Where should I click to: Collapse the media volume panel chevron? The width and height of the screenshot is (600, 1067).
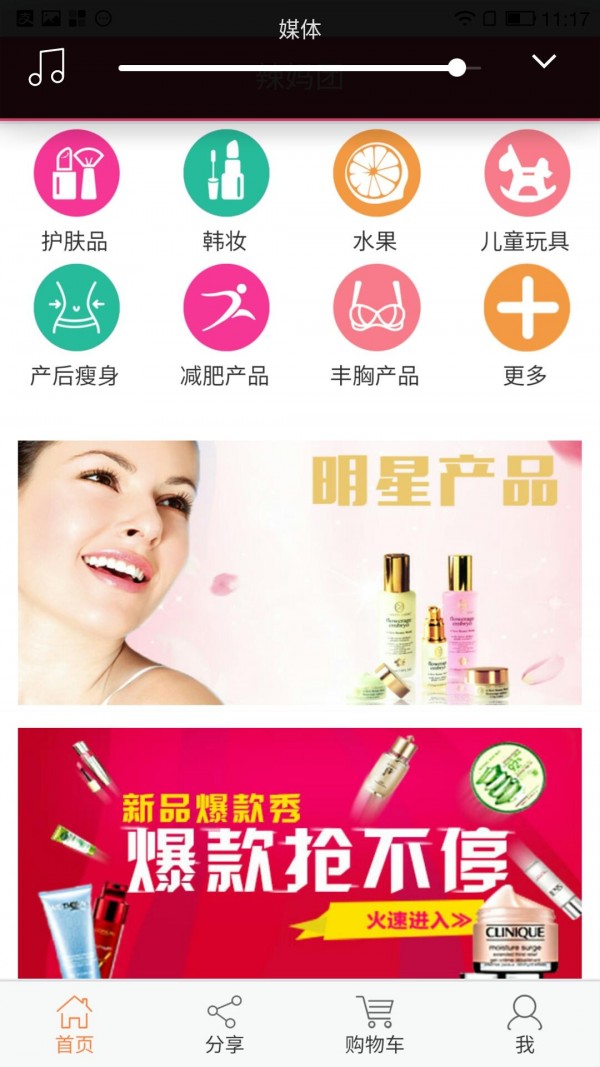coord(544,62)
